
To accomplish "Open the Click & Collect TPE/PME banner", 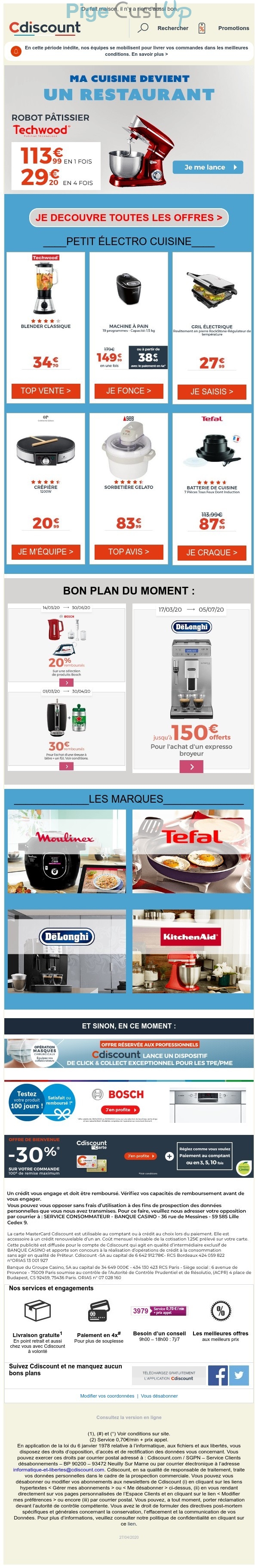I will (129, 1054).
